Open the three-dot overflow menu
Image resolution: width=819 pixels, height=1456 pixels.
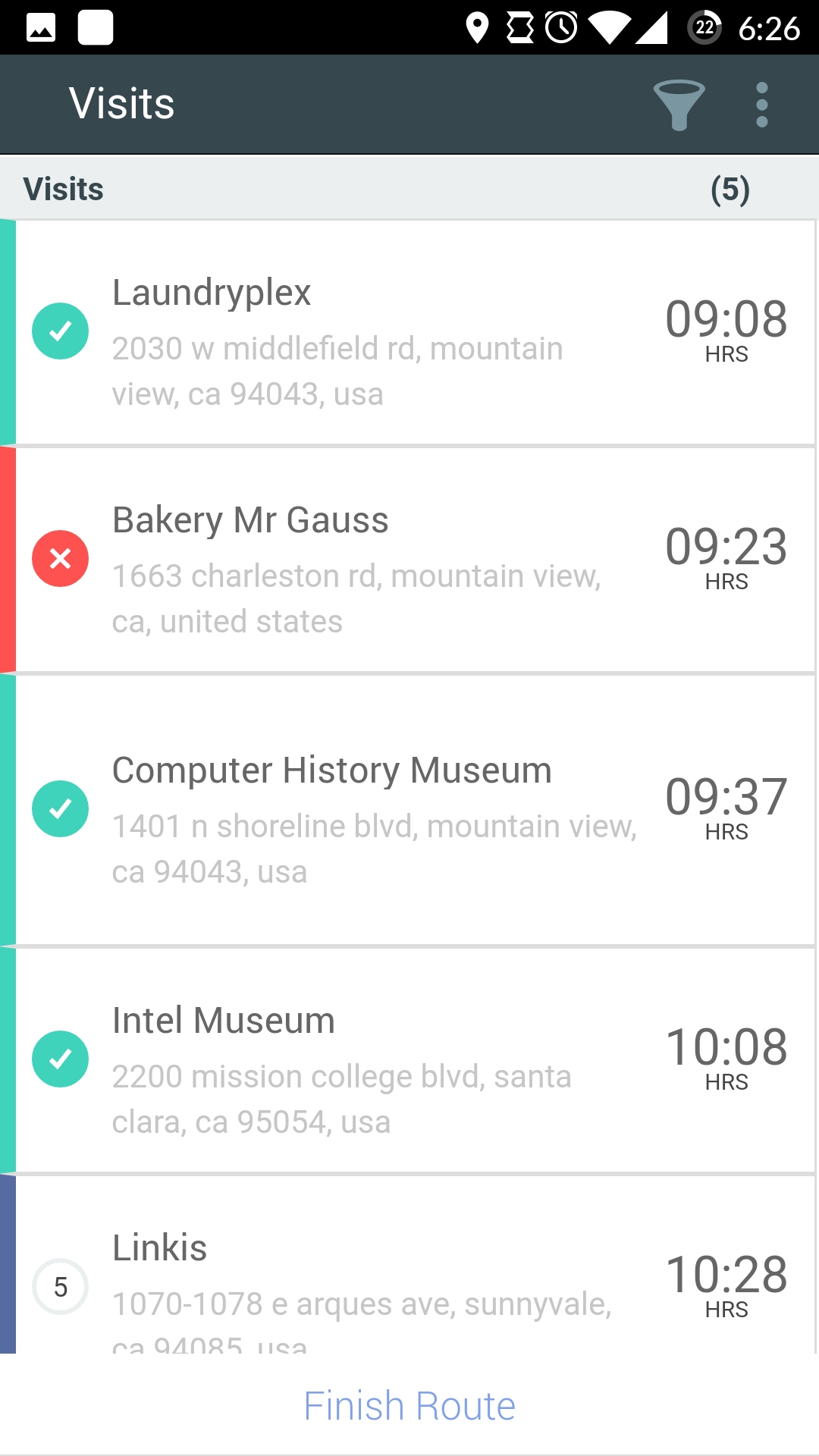(x=761, y=105)
